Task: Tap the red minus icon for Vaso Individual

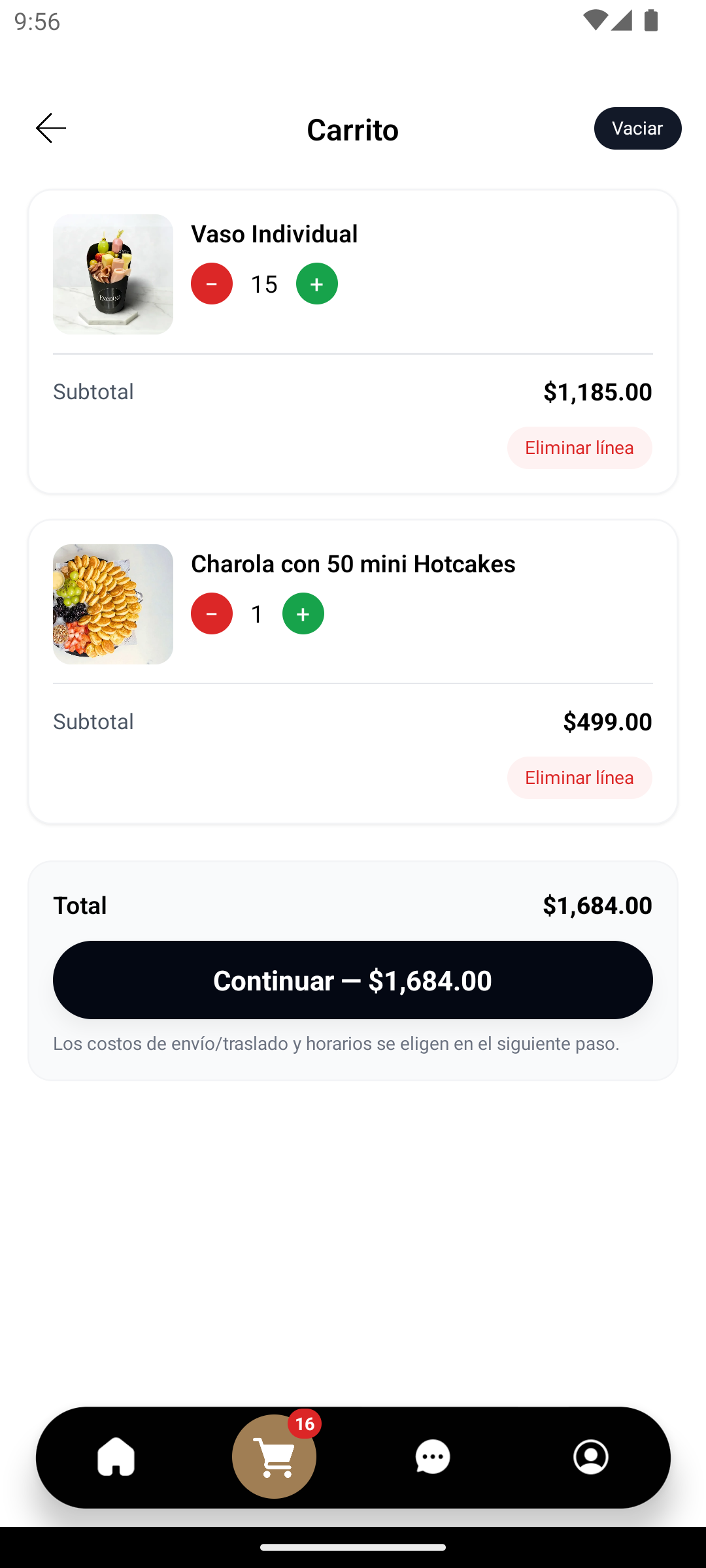Action: coord(211,284)
